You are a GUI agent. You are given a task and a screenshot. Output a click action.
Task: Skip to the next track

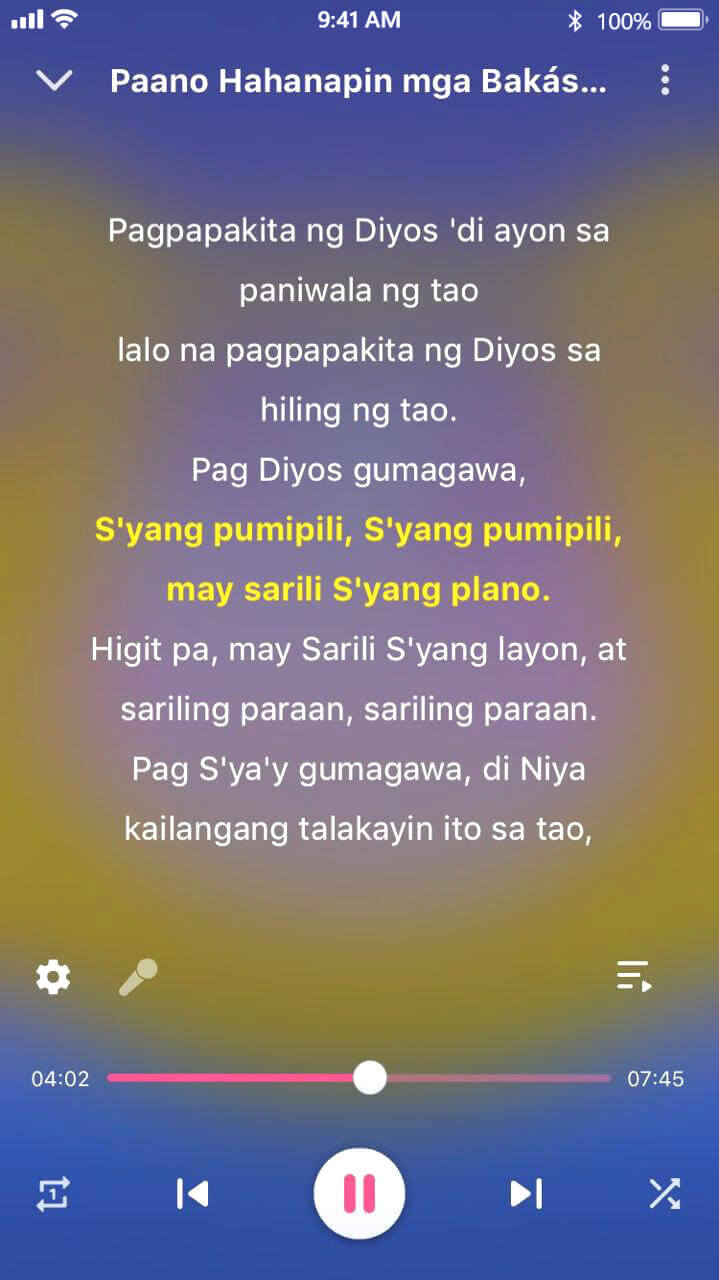(x=526, y=1193)
